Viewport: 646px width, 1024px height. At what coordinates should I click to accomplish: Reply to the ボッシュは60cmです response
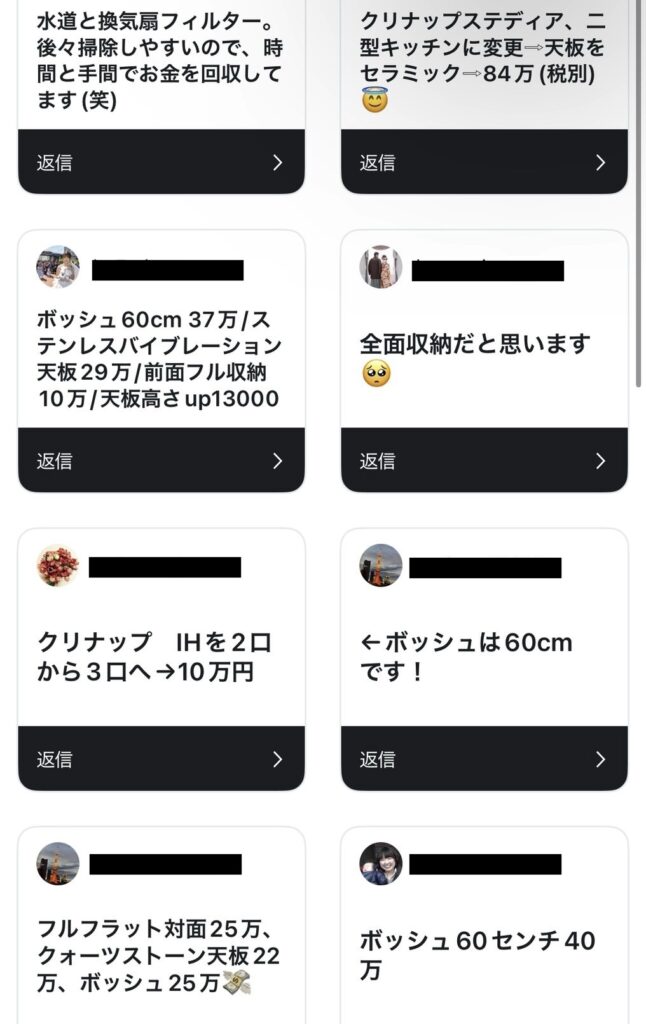tap(484, 759)
